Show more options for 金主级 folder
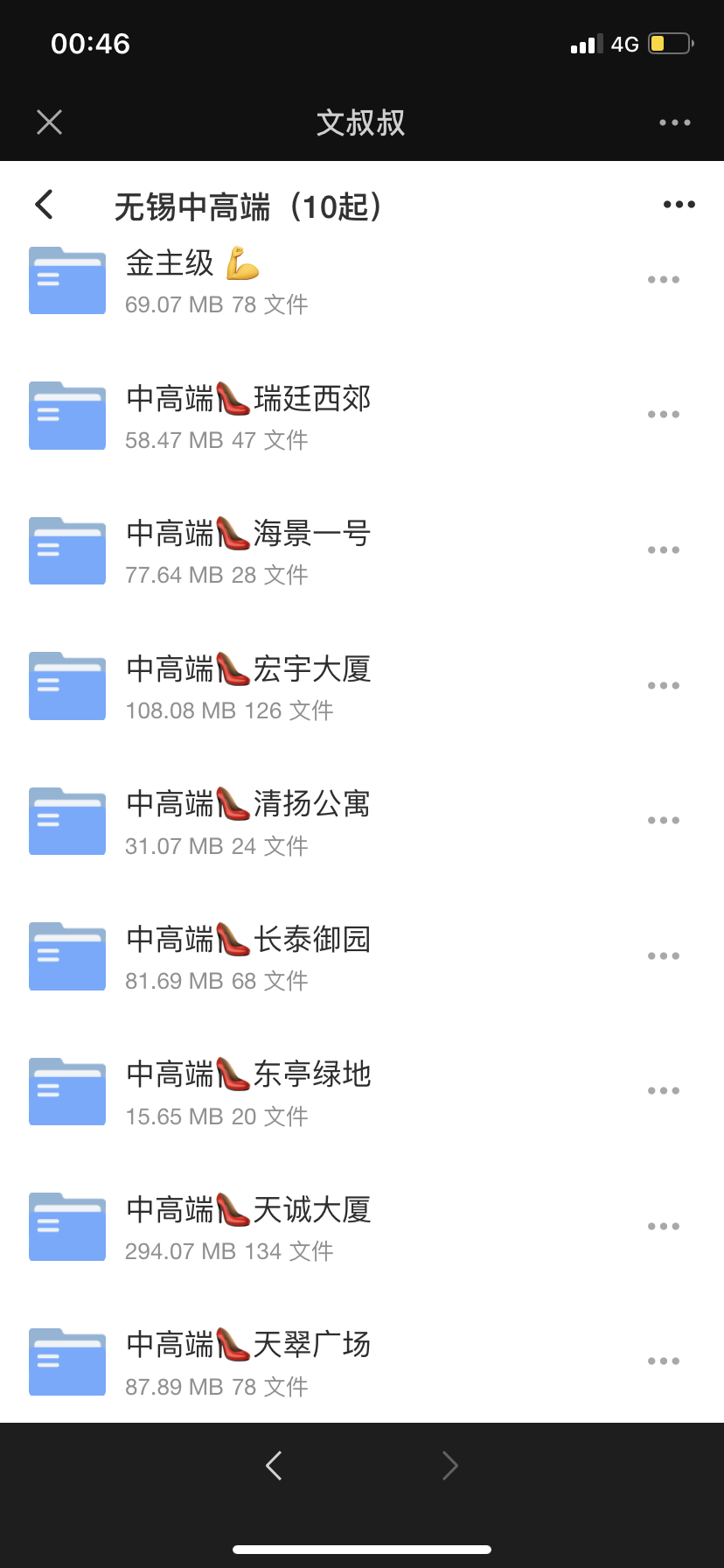 coord(664,280)
